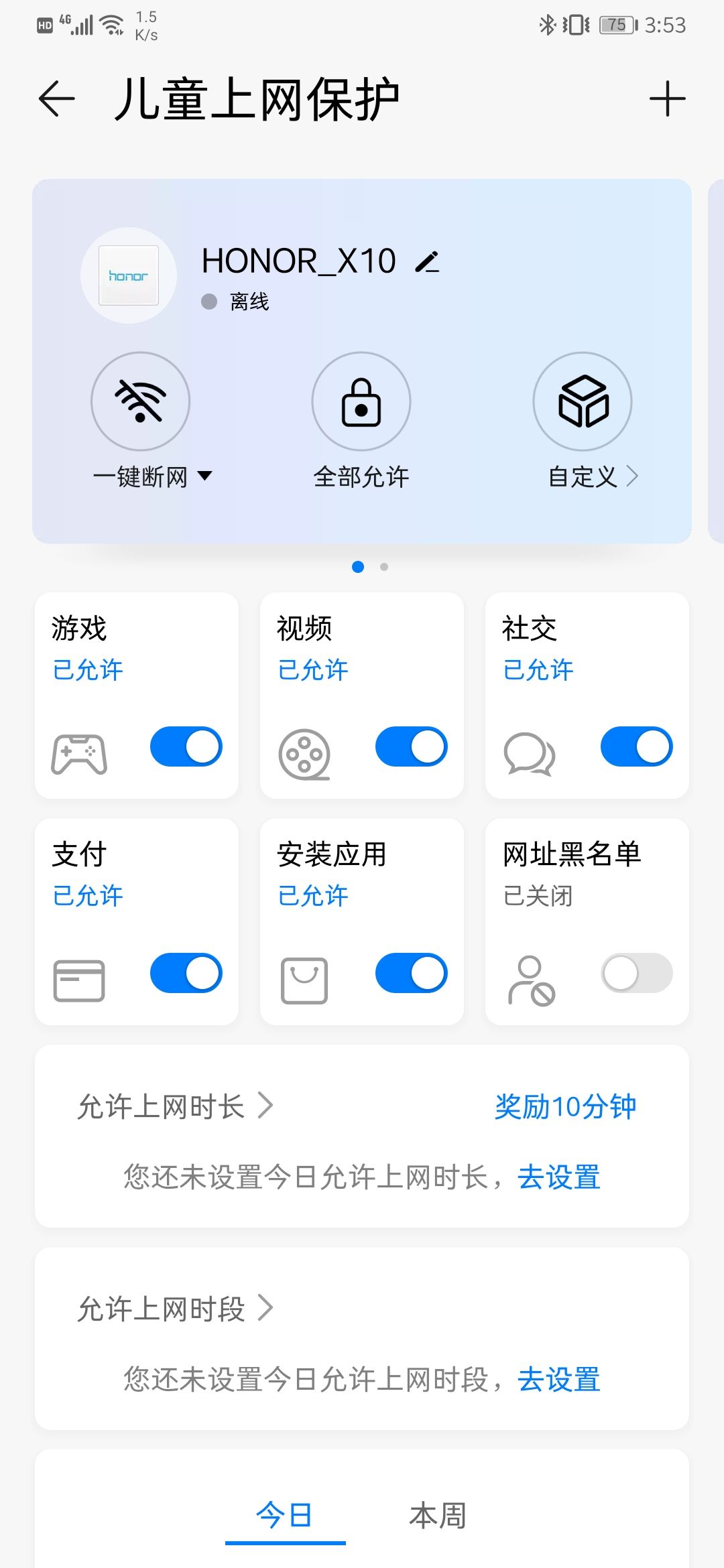Edit the HONOR_X10 device name

click(427, 261)
